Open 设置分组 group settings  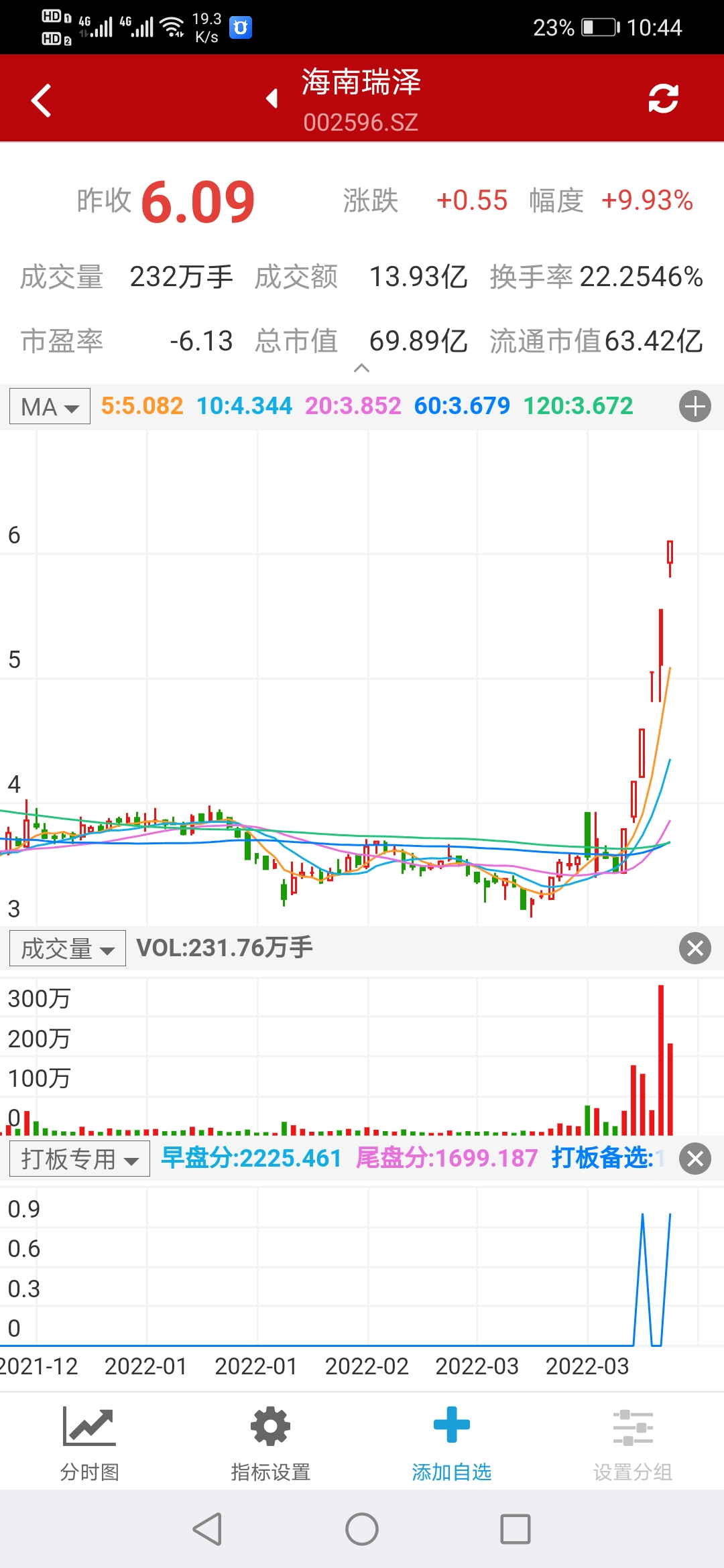click(633, 1441)
